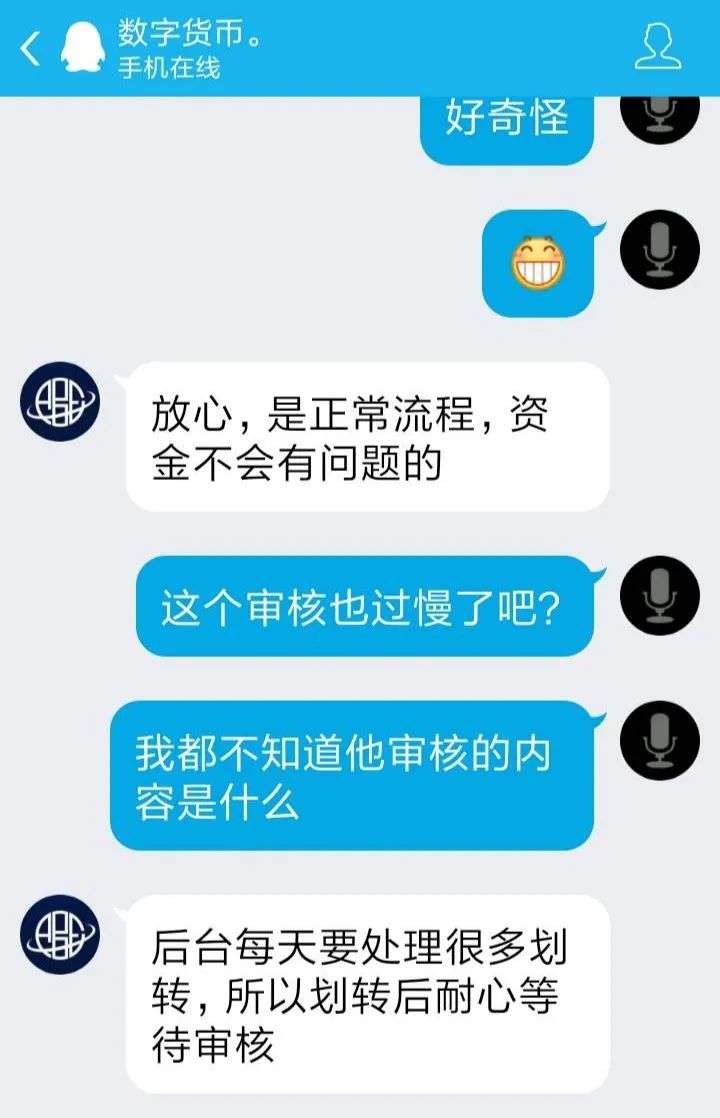
Task: Go back from the 数字货币 chat
Action: coord(32,47)
